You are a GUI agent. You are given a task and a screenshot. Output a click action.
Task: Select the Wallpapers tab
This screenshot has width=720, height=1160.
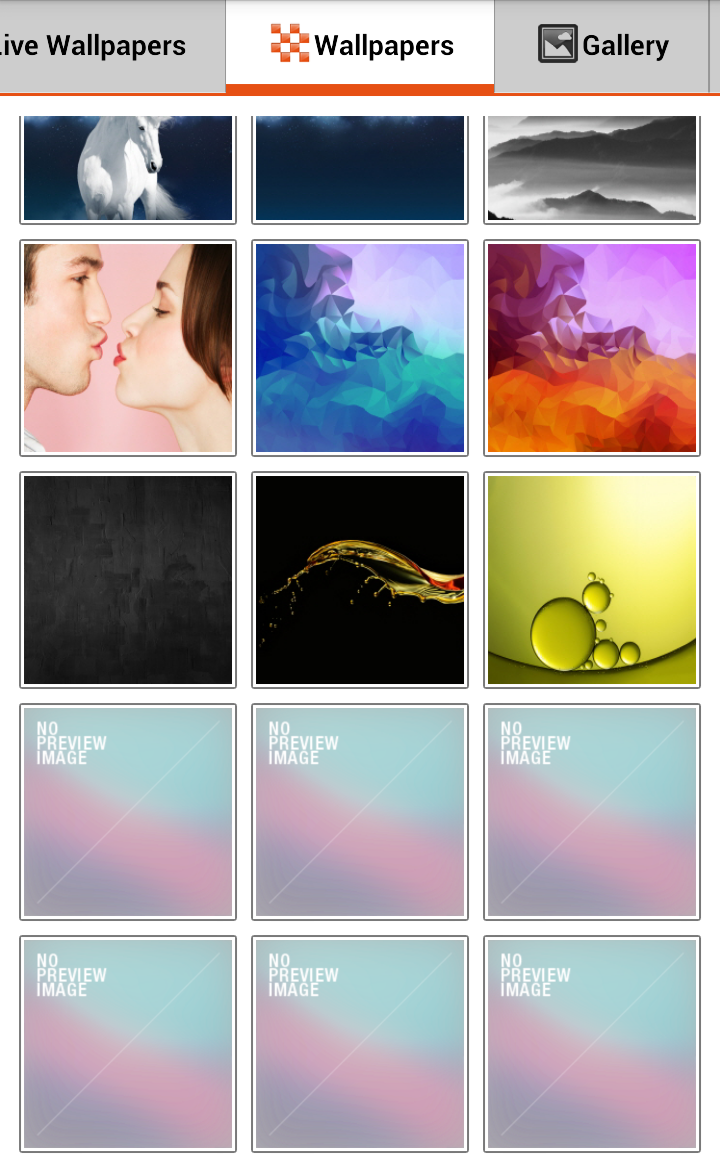pyautogui.click(x=360, y=46)
